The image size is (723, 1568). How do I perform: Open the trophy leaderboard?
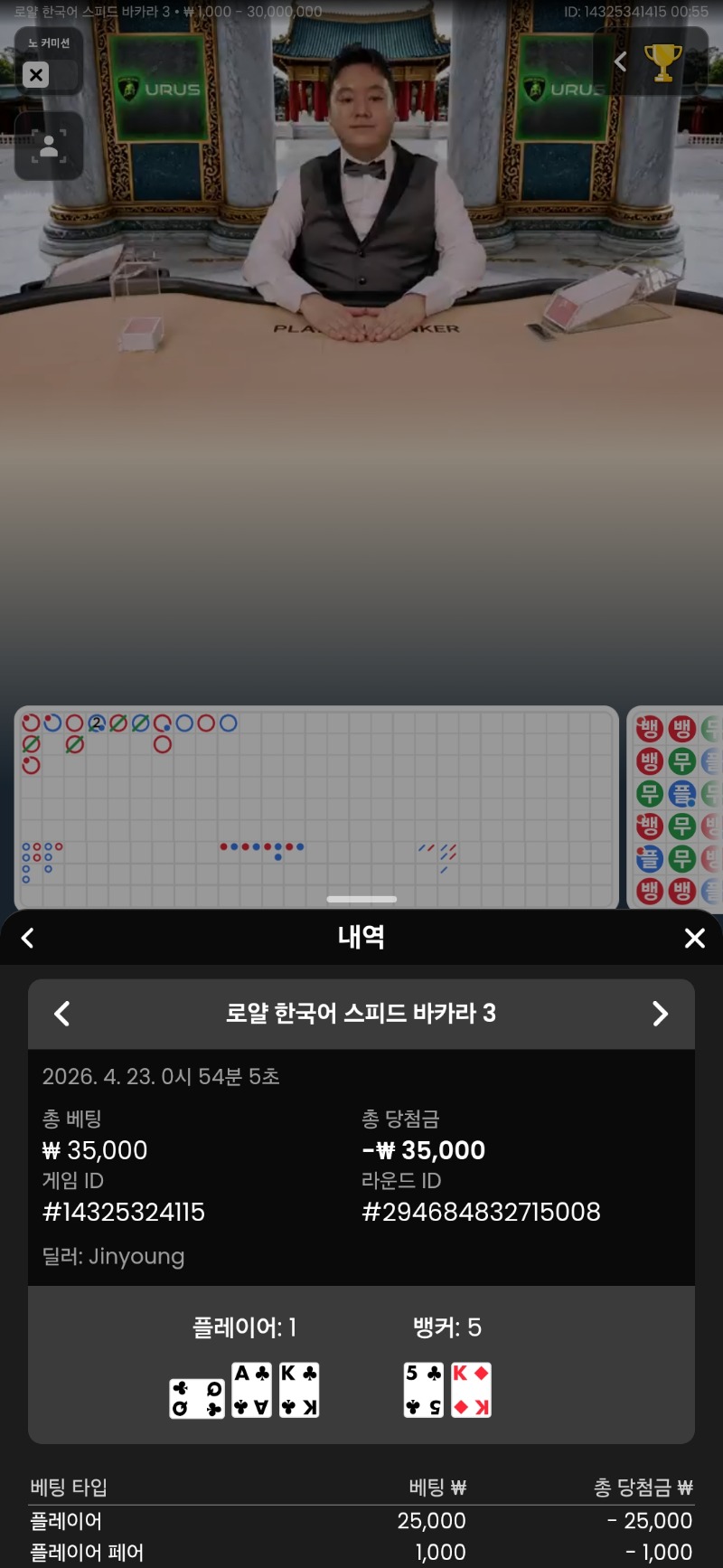point(662,61)
